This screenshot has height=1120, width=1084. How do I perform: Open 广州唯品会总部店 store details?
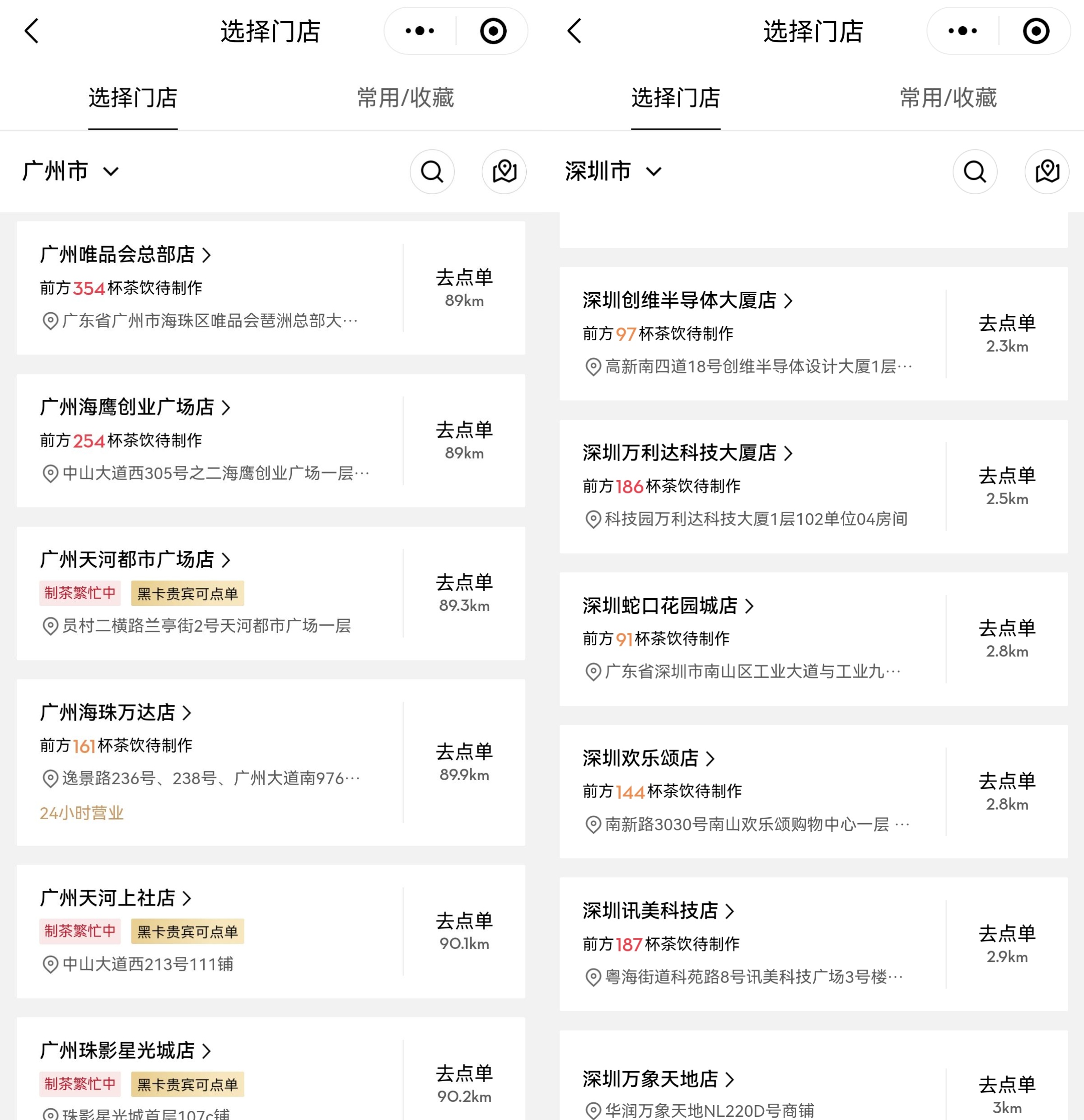(126, 255)
